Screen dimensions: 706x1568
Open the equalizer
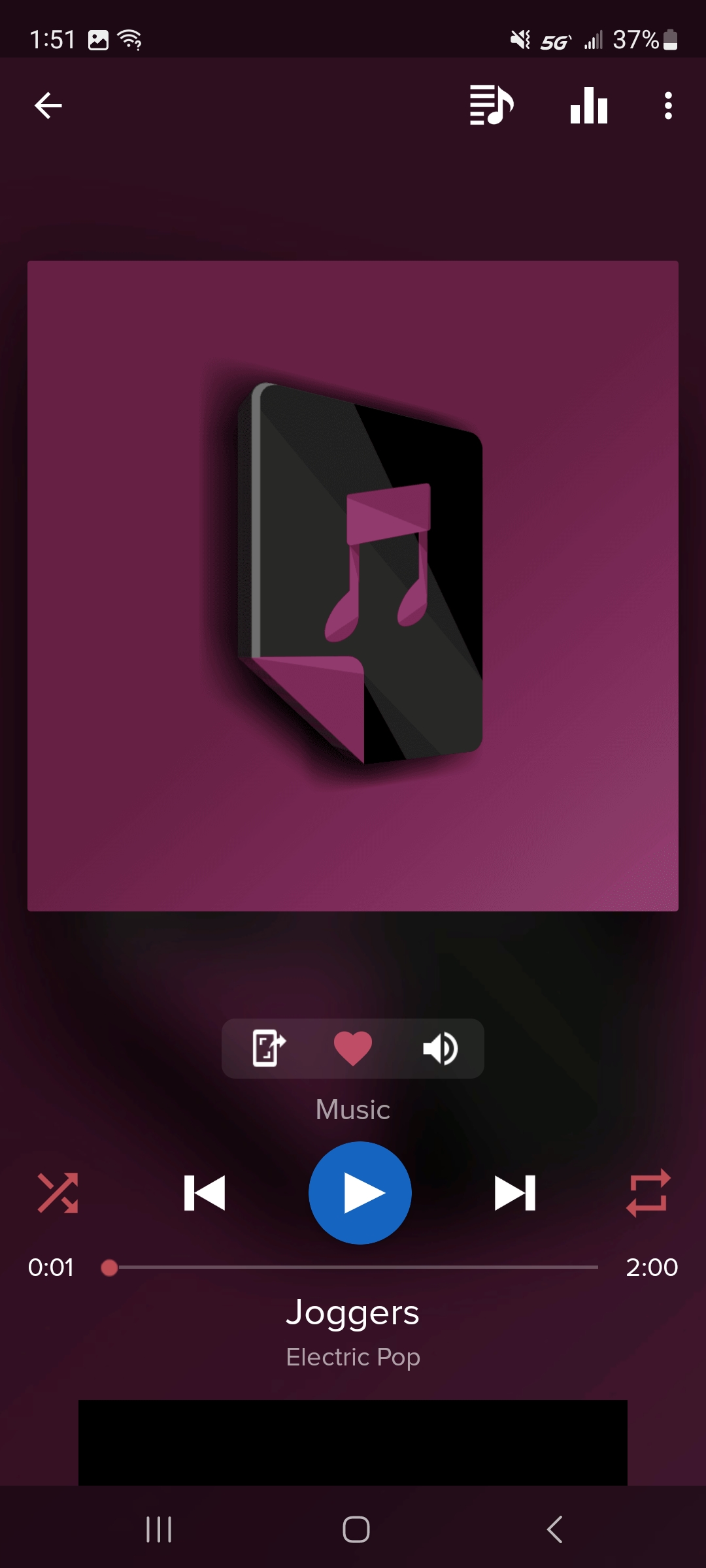589,105
